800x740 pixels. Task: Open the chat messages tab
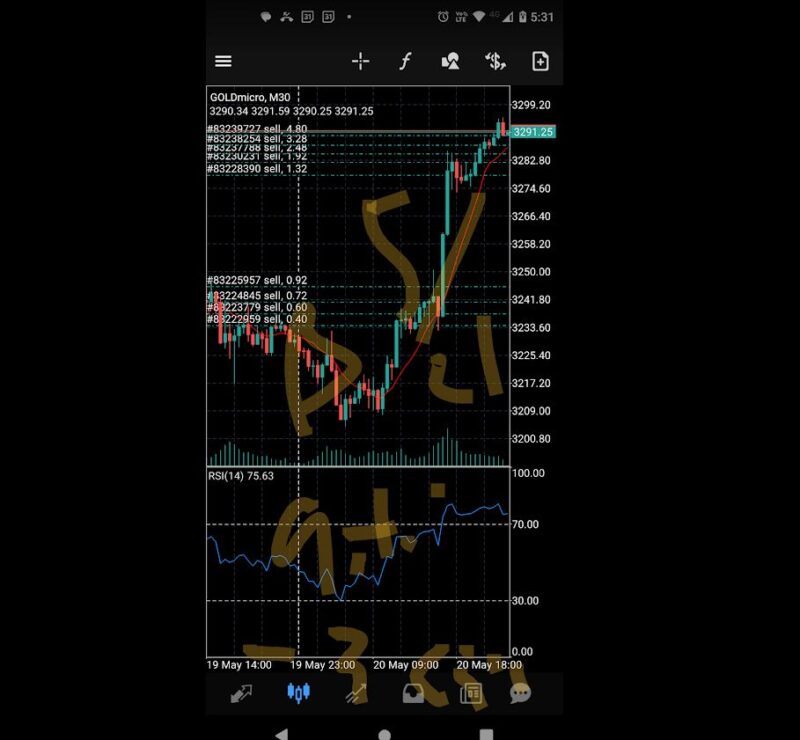520,693
